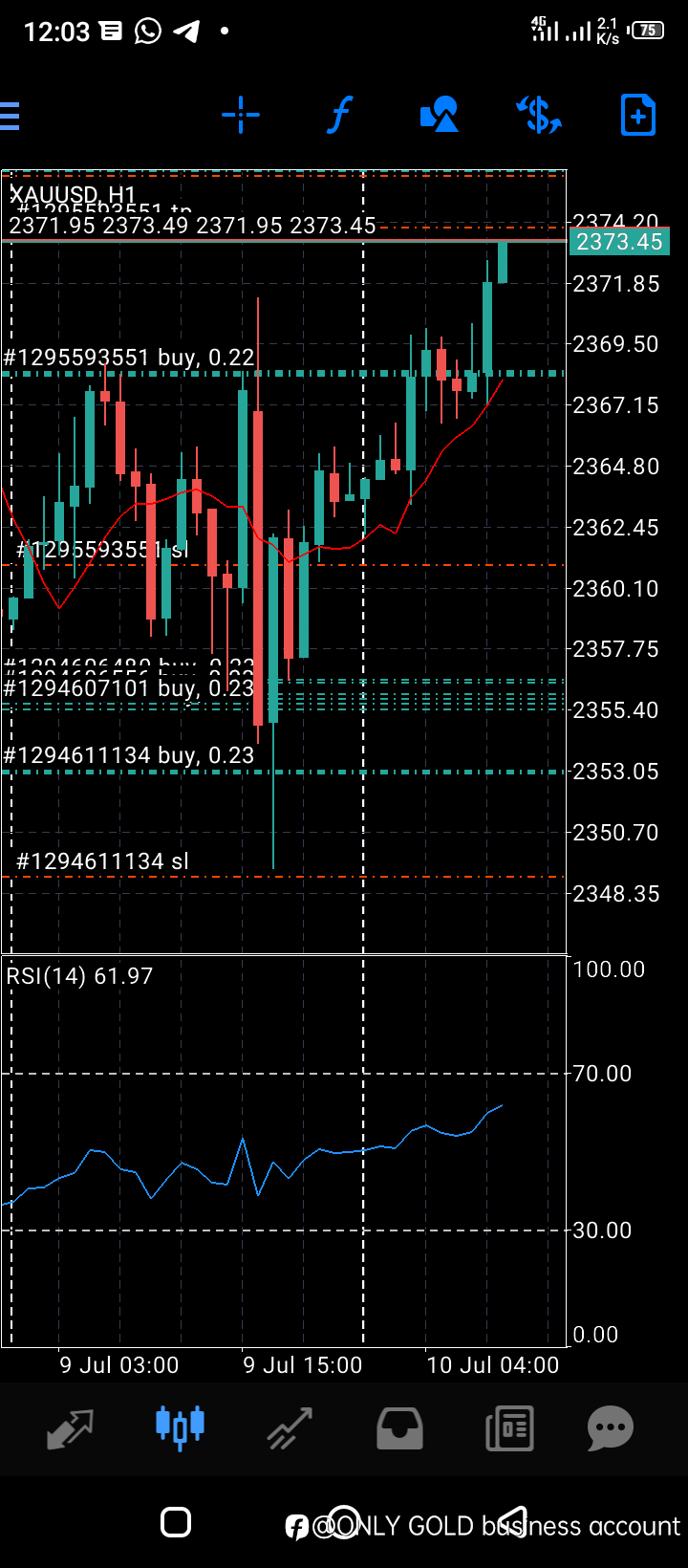Viewport: 688px width, 1568px height.
Task: Open the chat messages tab
Action: point(611,1428)
